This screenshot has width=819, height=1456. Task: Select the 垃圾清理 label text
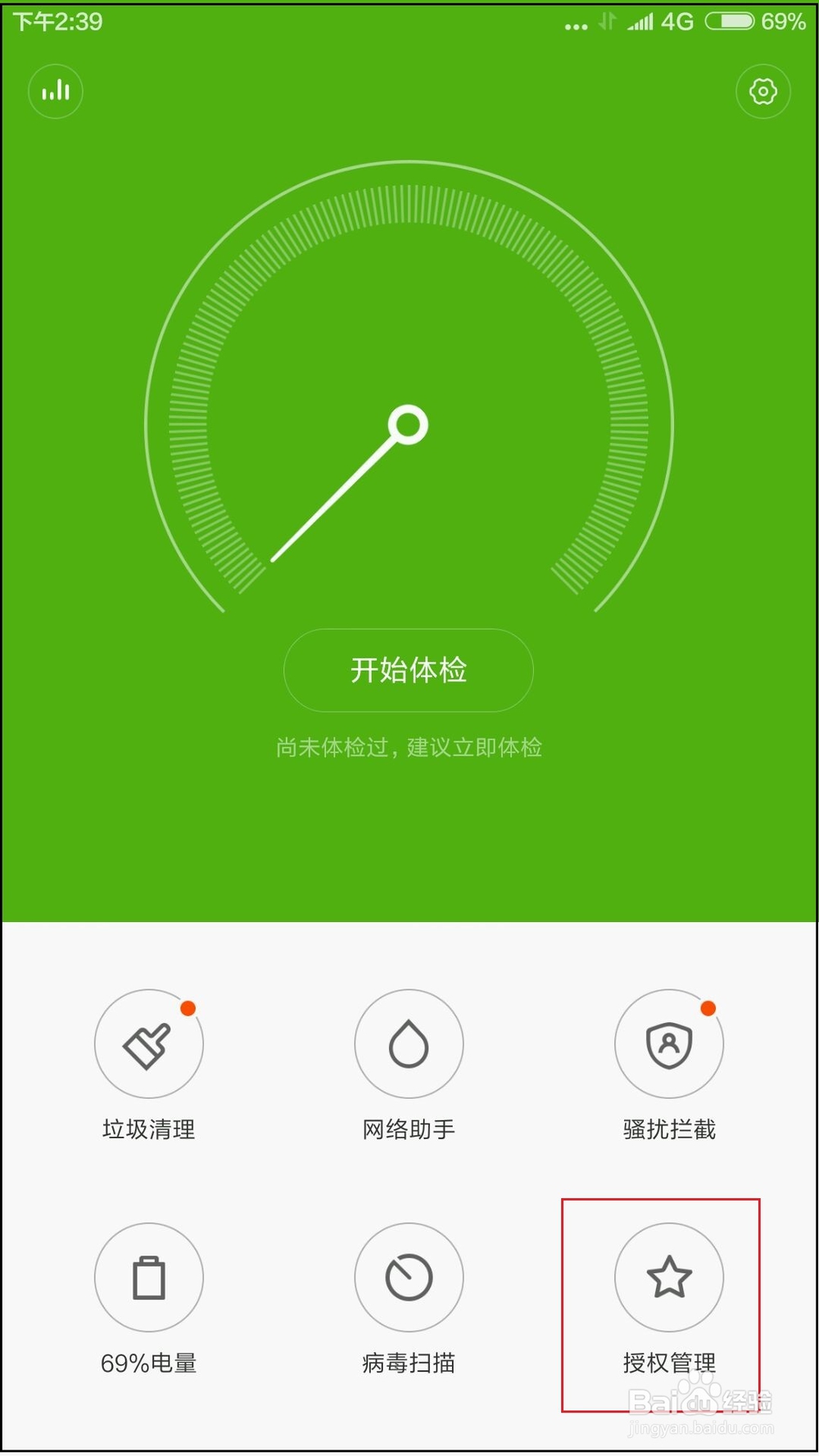(149, 1130)
